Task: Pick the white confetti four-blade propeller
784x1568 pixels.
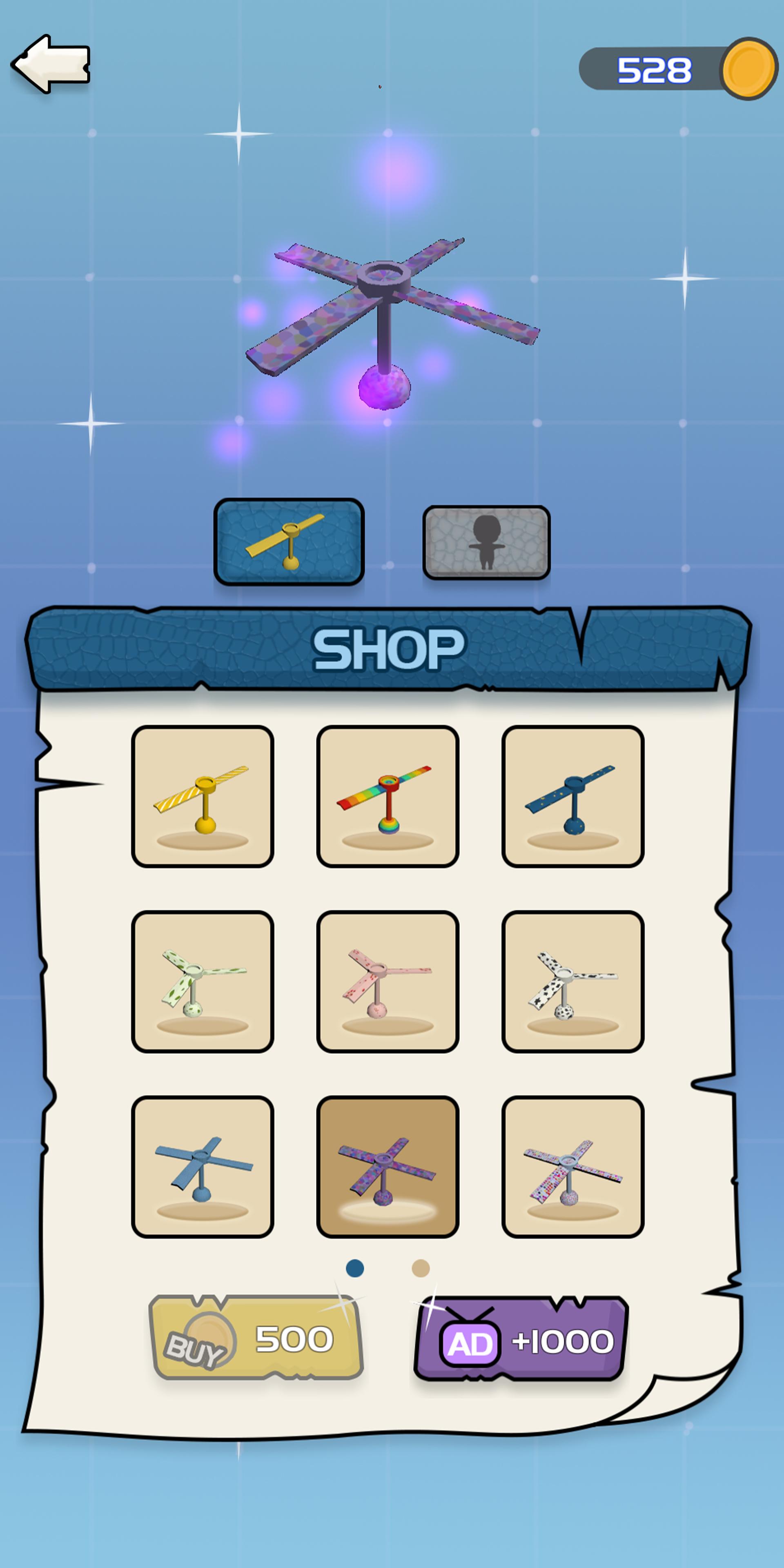Action: coord(573,1167)
